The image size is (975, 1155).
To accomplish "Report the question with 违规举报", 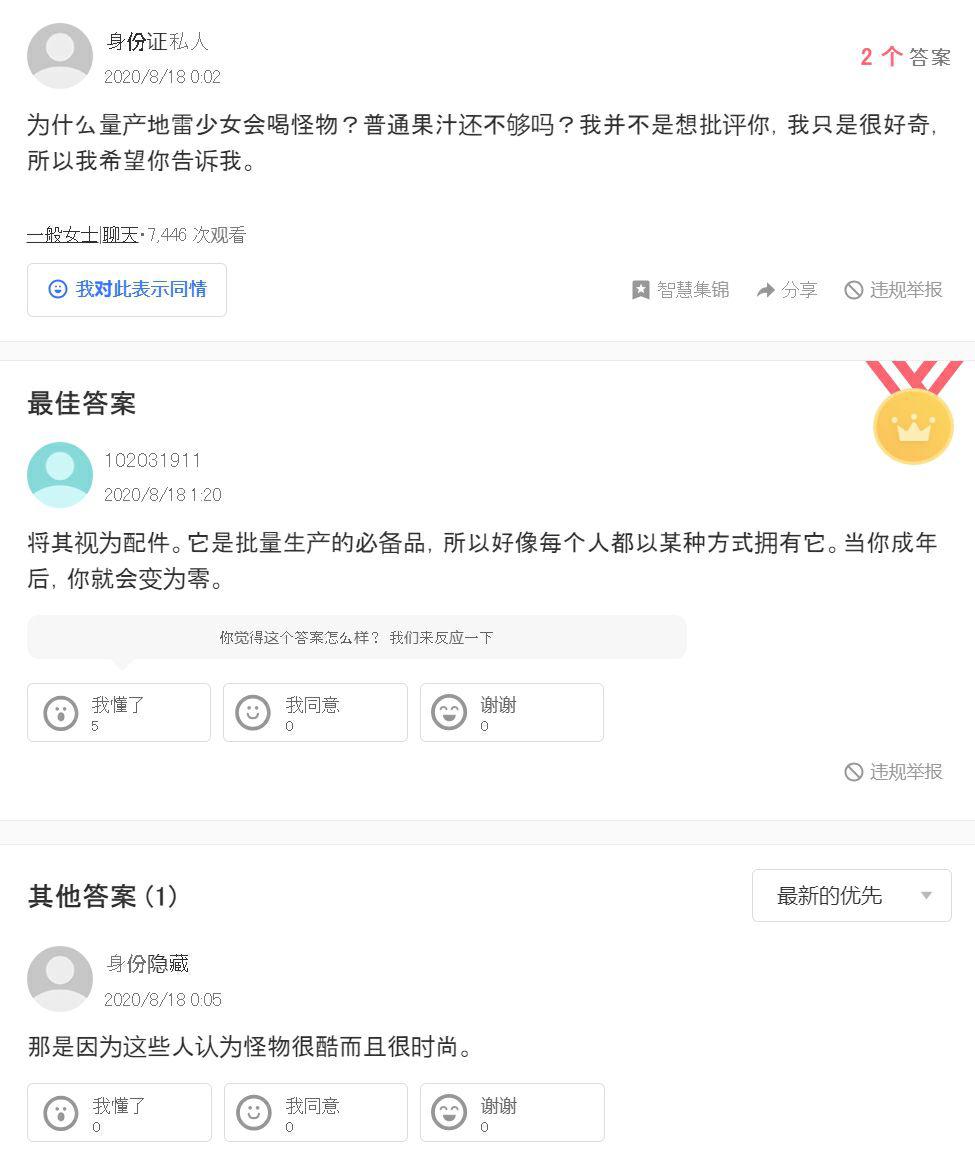I will tap(894, 290).
